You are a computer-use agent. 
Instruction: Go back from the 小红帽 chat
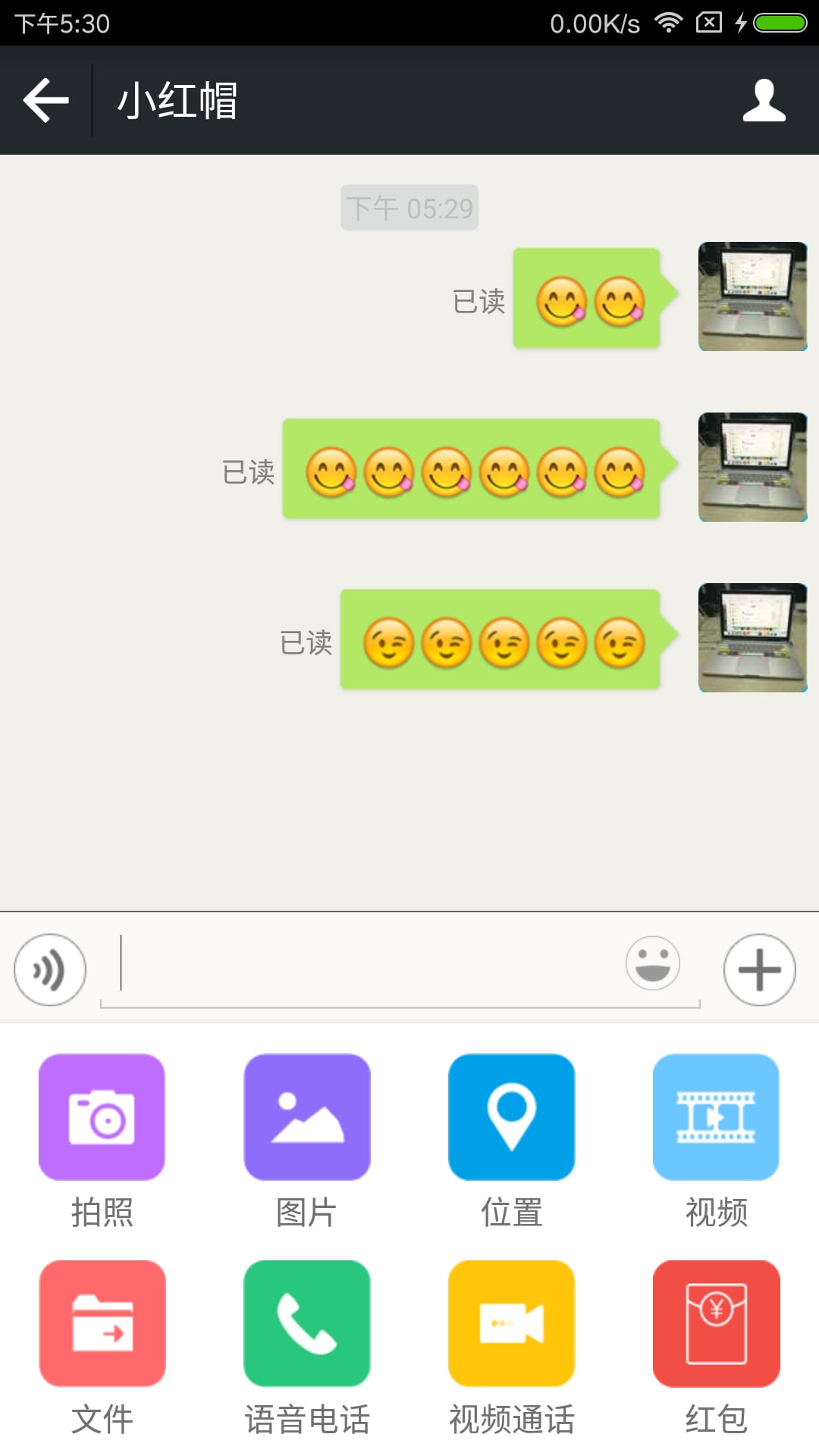[45, 100]
